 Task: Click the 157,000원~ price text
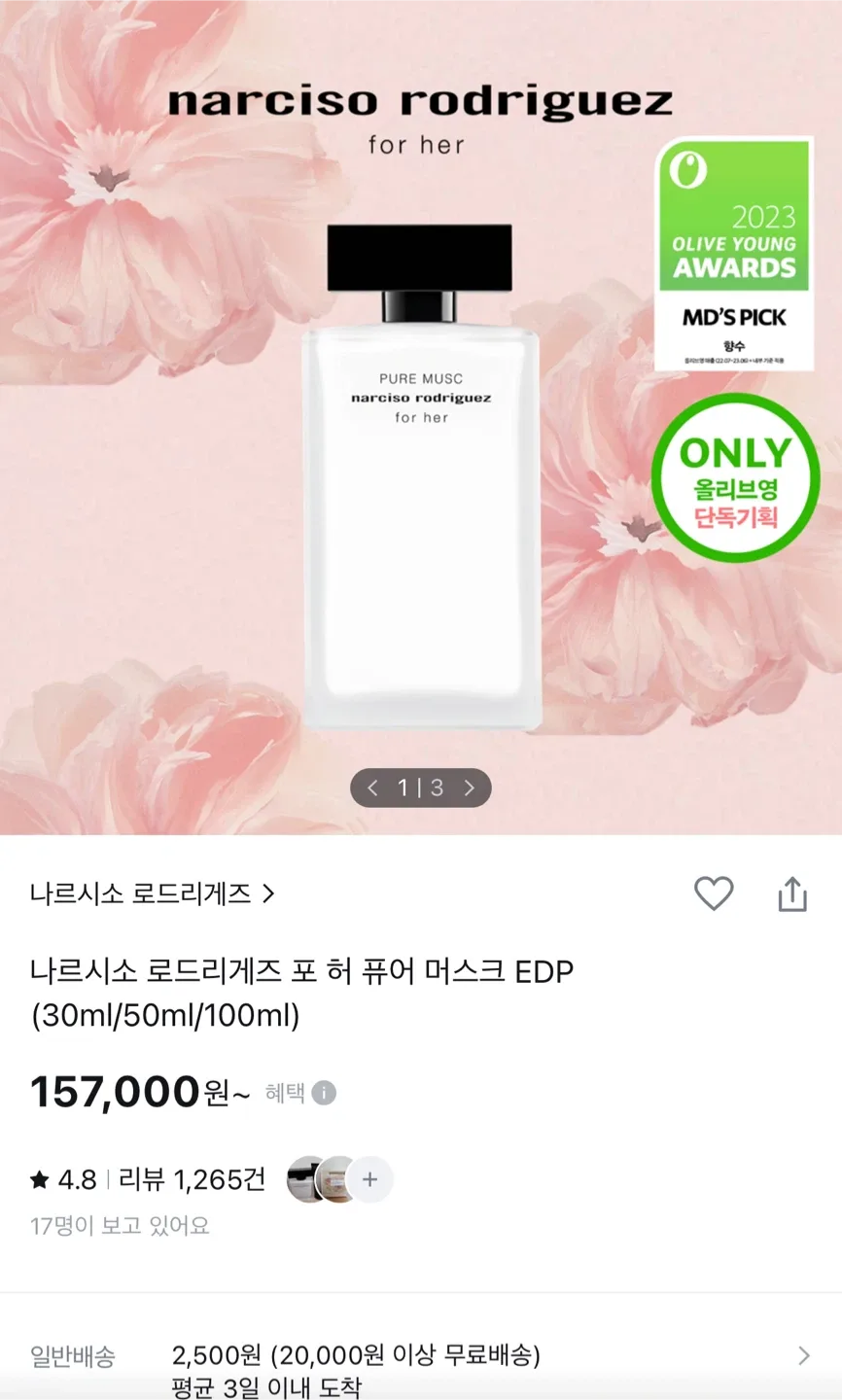(117, 1091)
